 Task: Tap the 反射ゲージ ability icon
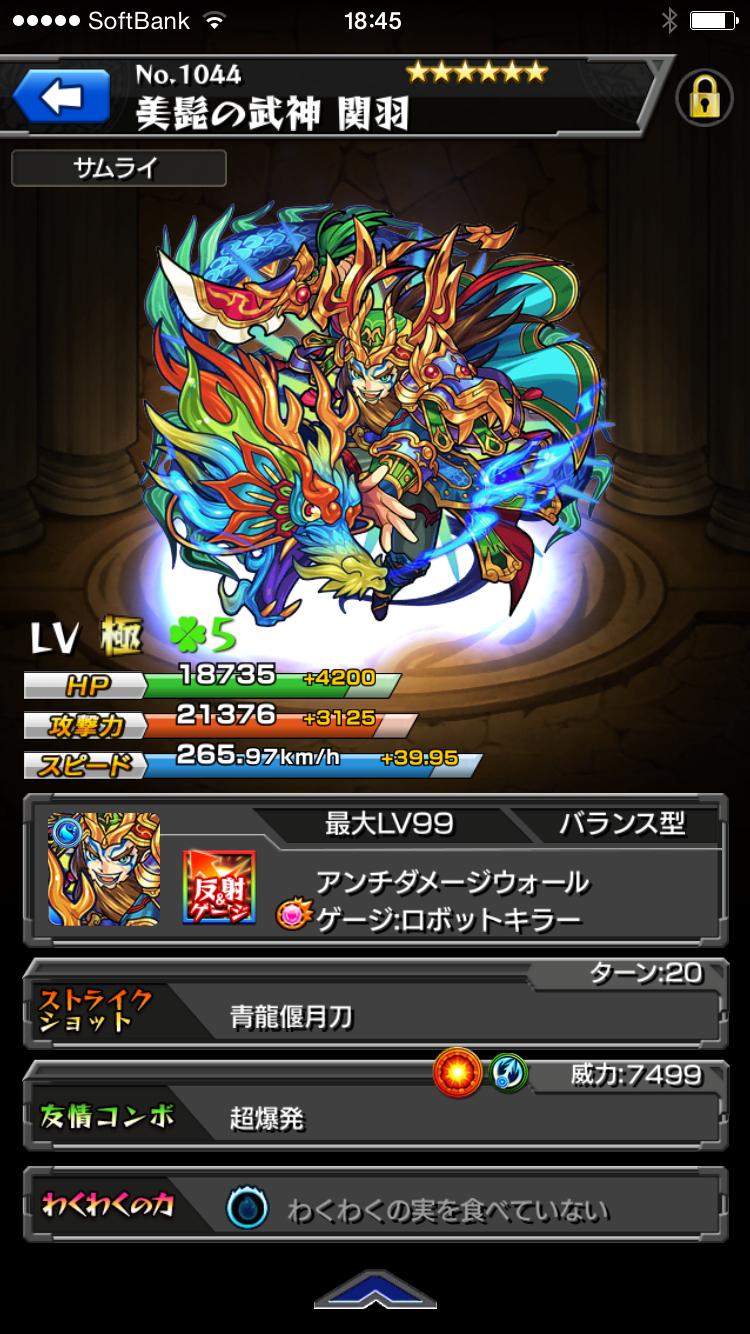coord(219,886)
